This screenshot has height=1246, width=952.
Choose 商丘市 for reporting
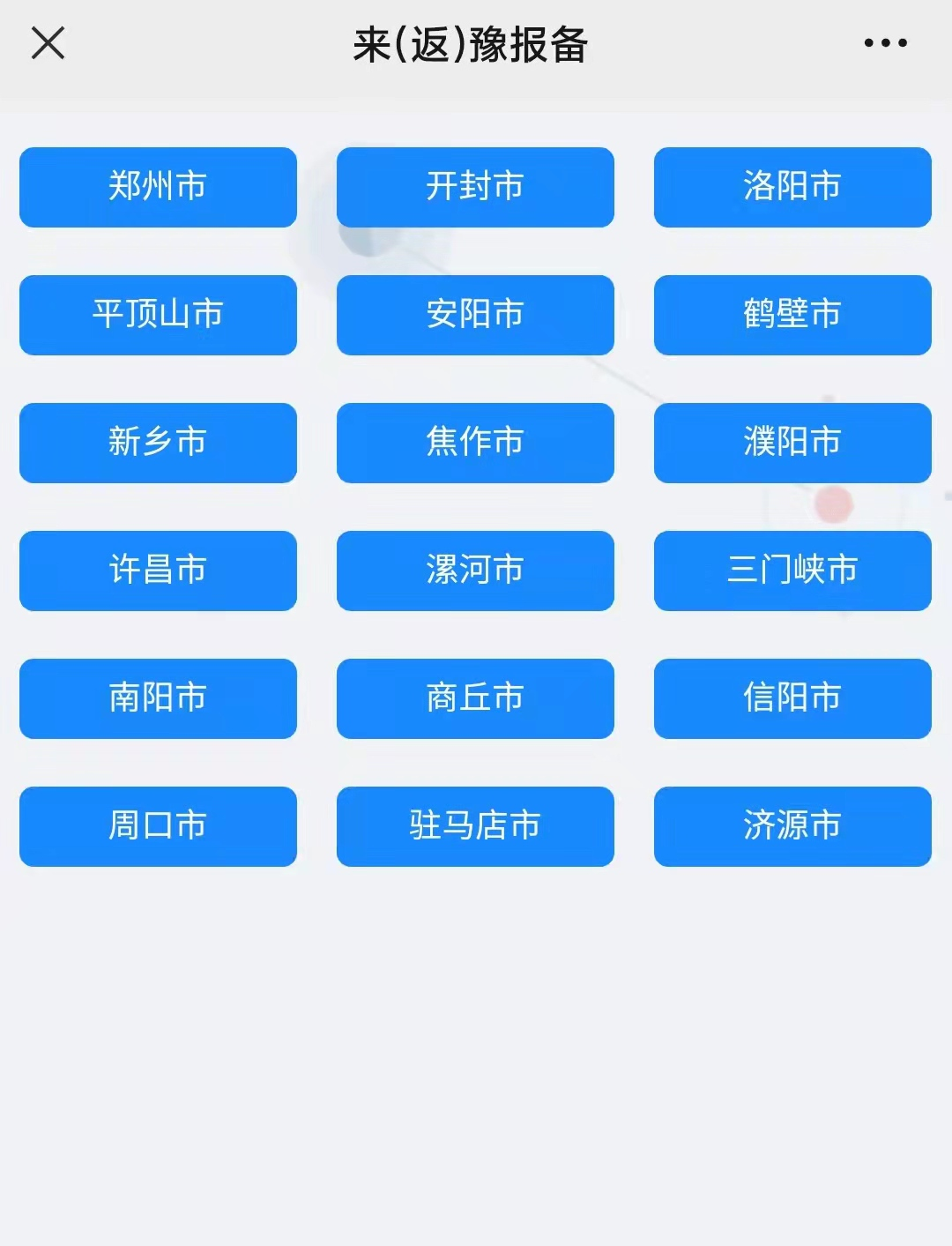(475, 698)
